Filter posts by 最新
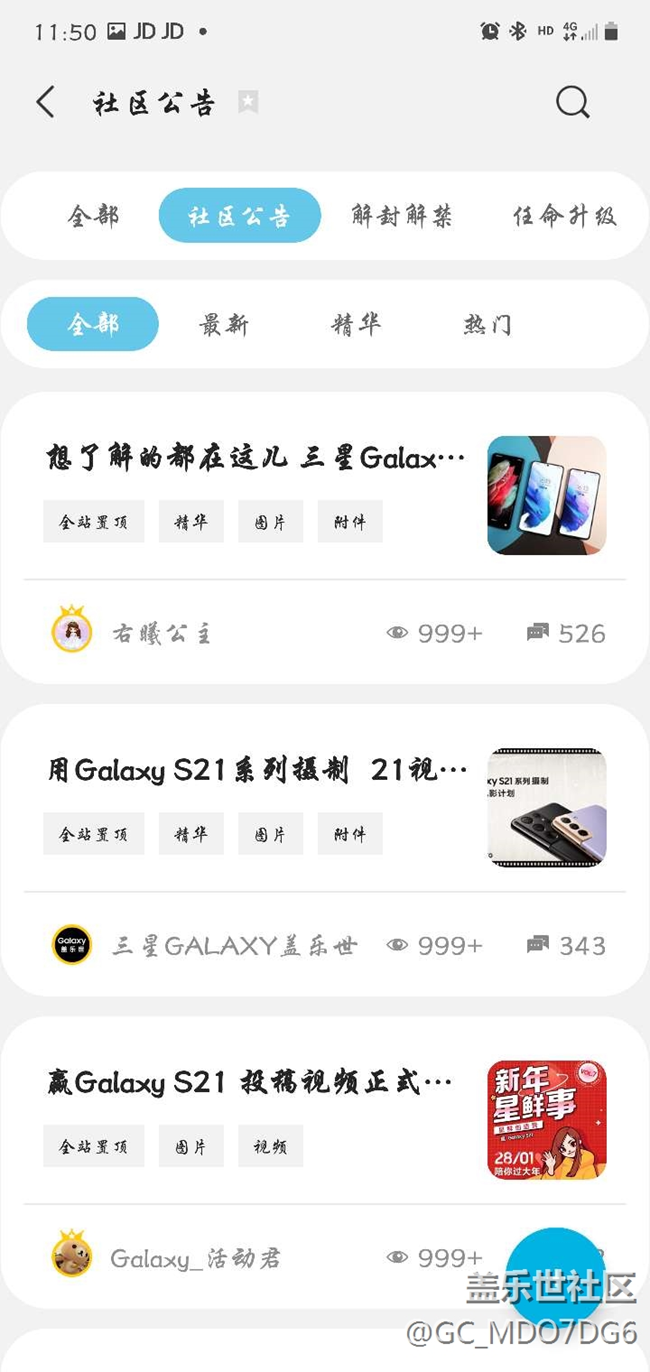650x1372 pixels. pos(224,325)
